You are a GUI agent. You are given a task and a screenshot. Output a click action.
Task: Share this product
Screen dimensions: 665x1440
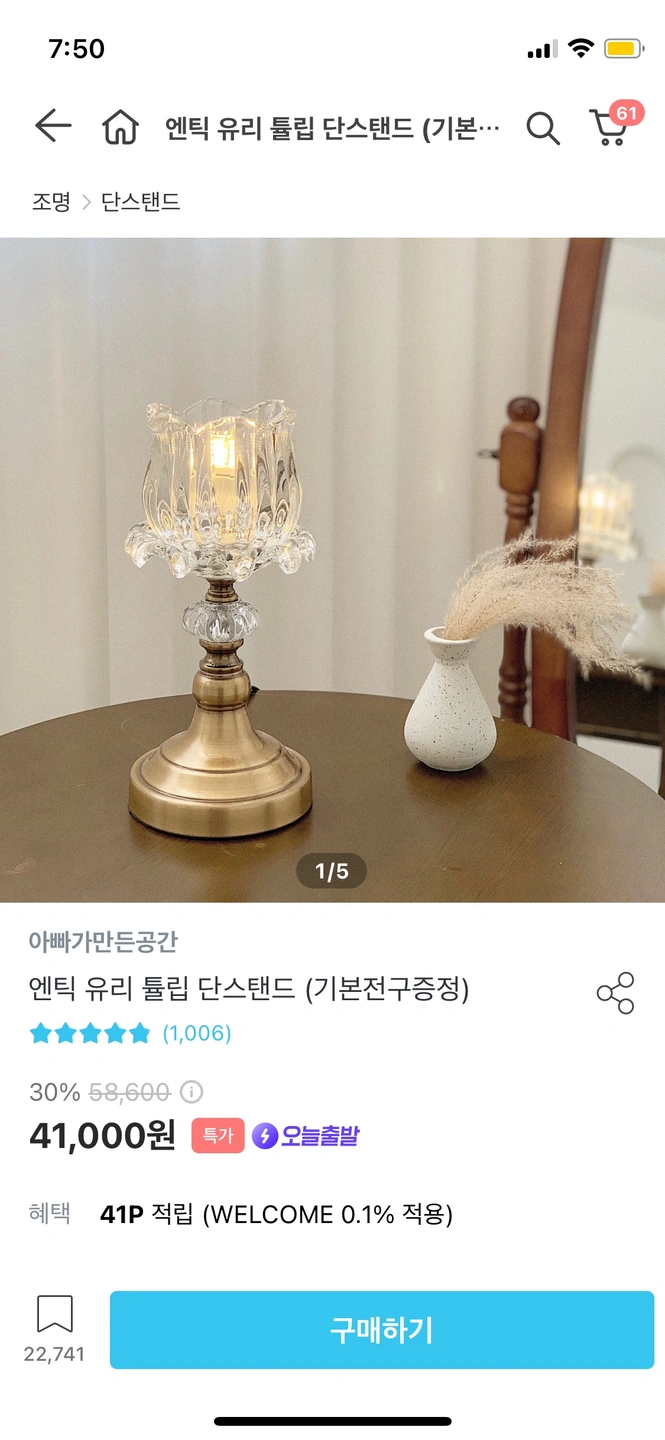[615, 993]
